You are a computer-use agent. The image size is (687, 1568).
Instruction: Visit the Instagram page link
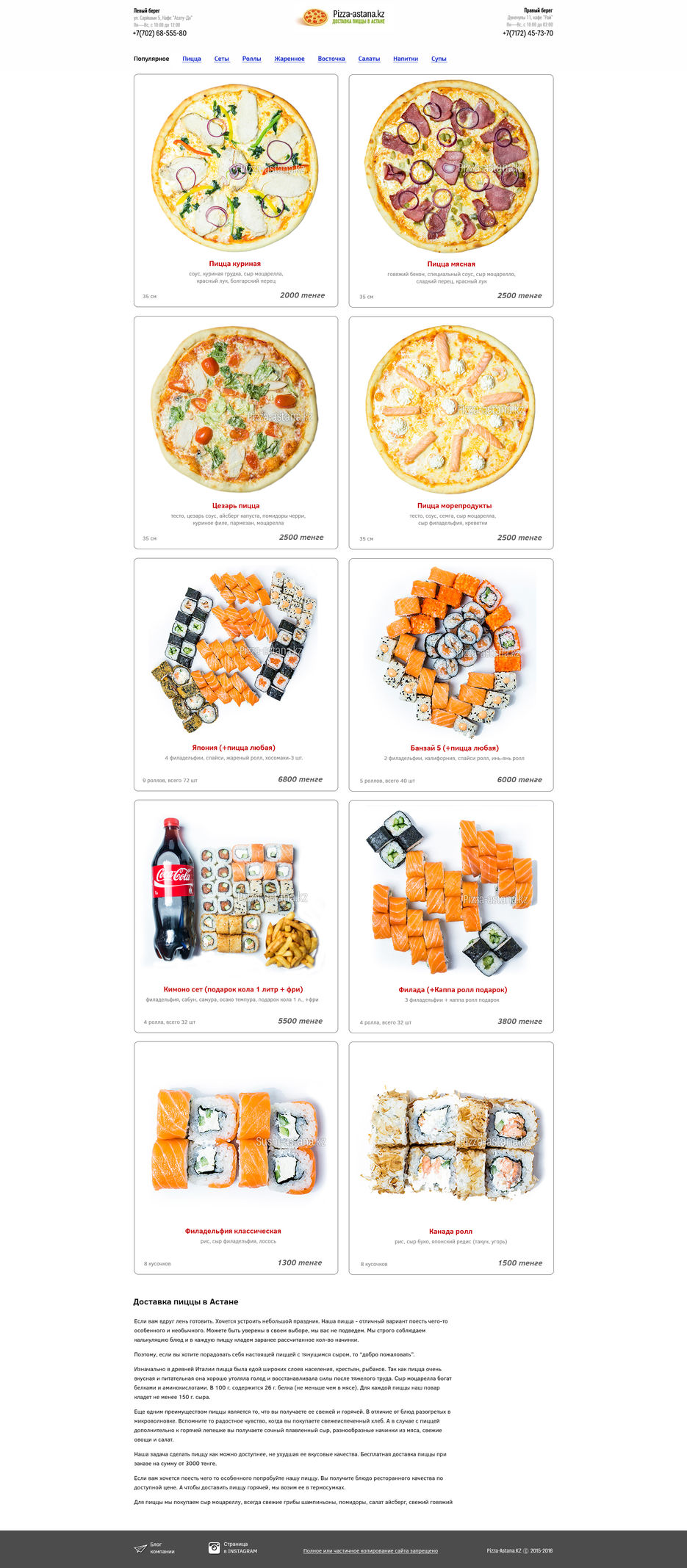(234, 1547)
